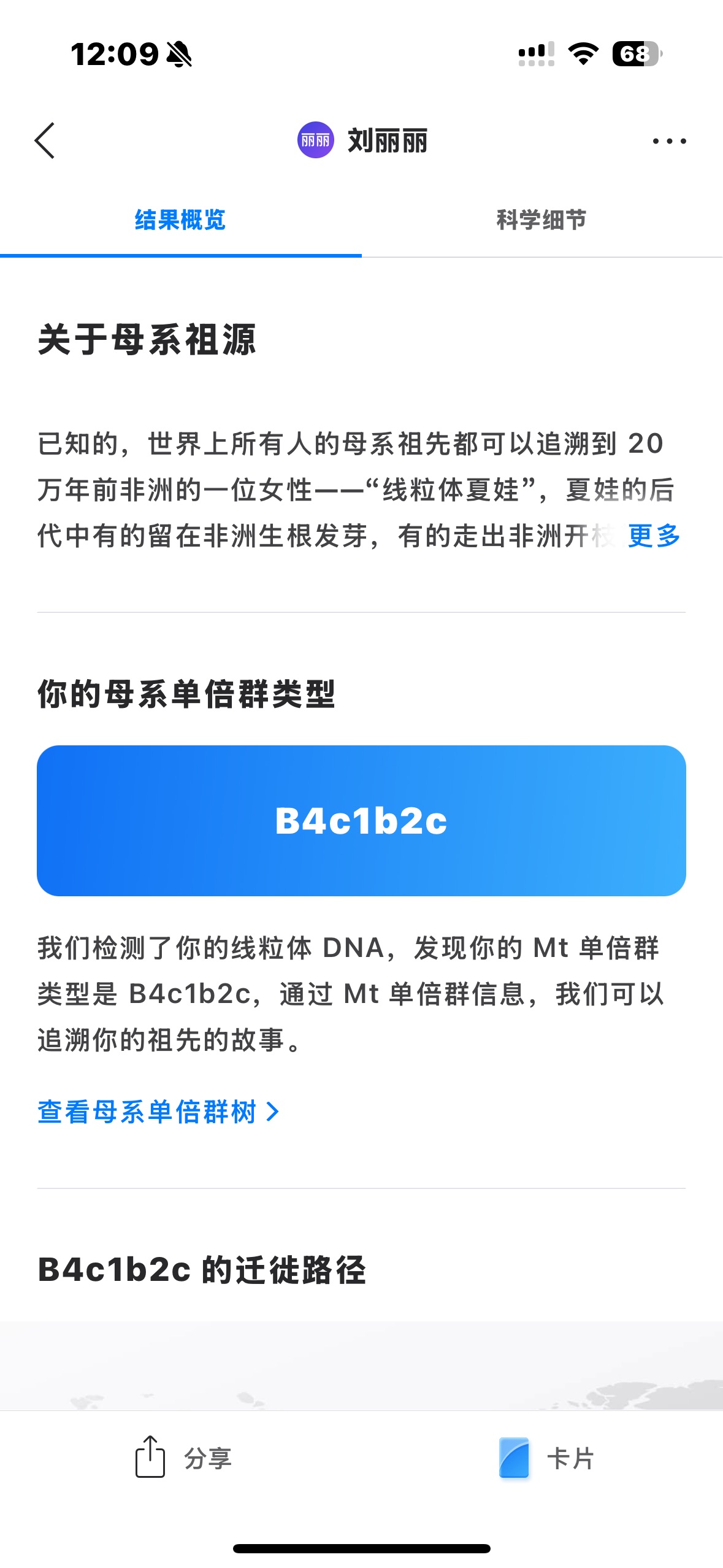The image size is (723, 1568).
Task: Go back using the top-left arrow
Action: click(x=45, y=140)
